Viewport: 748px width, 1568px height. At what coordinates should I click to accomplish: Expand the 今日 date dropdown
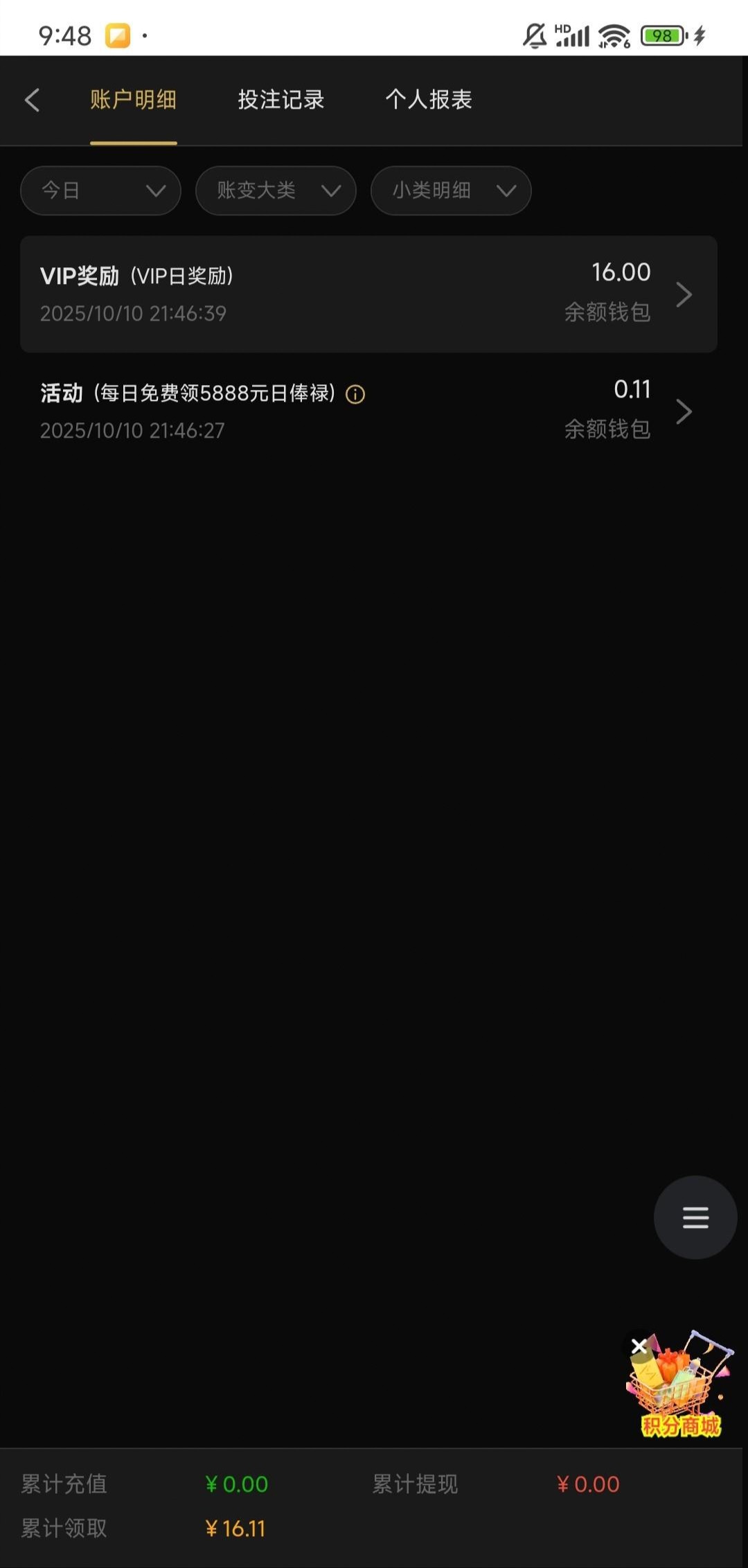click(x=101, y=190)
